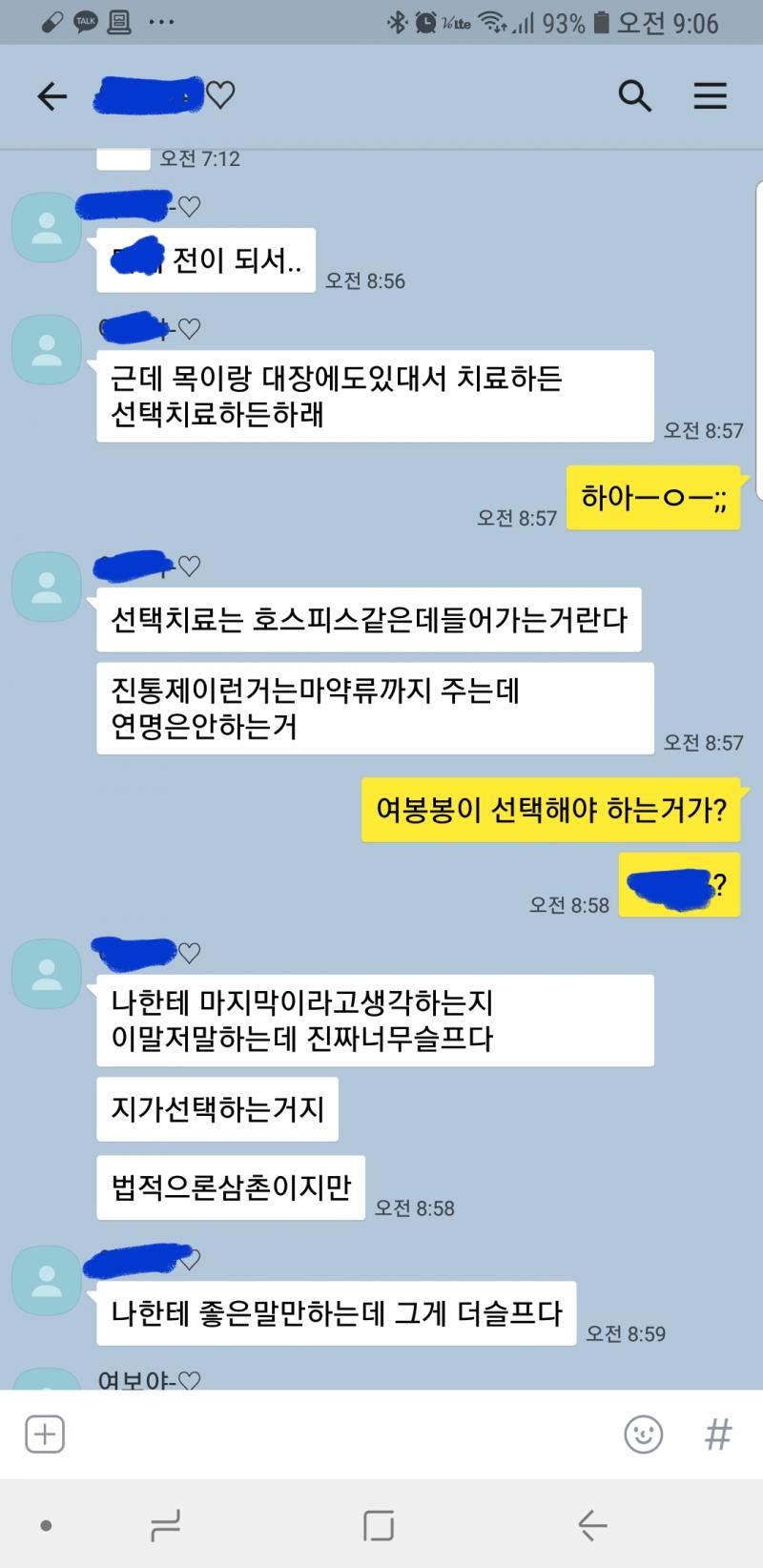Open the attachment plus button
Screen dimensions: 763x1568
(x=44, y=1434)
